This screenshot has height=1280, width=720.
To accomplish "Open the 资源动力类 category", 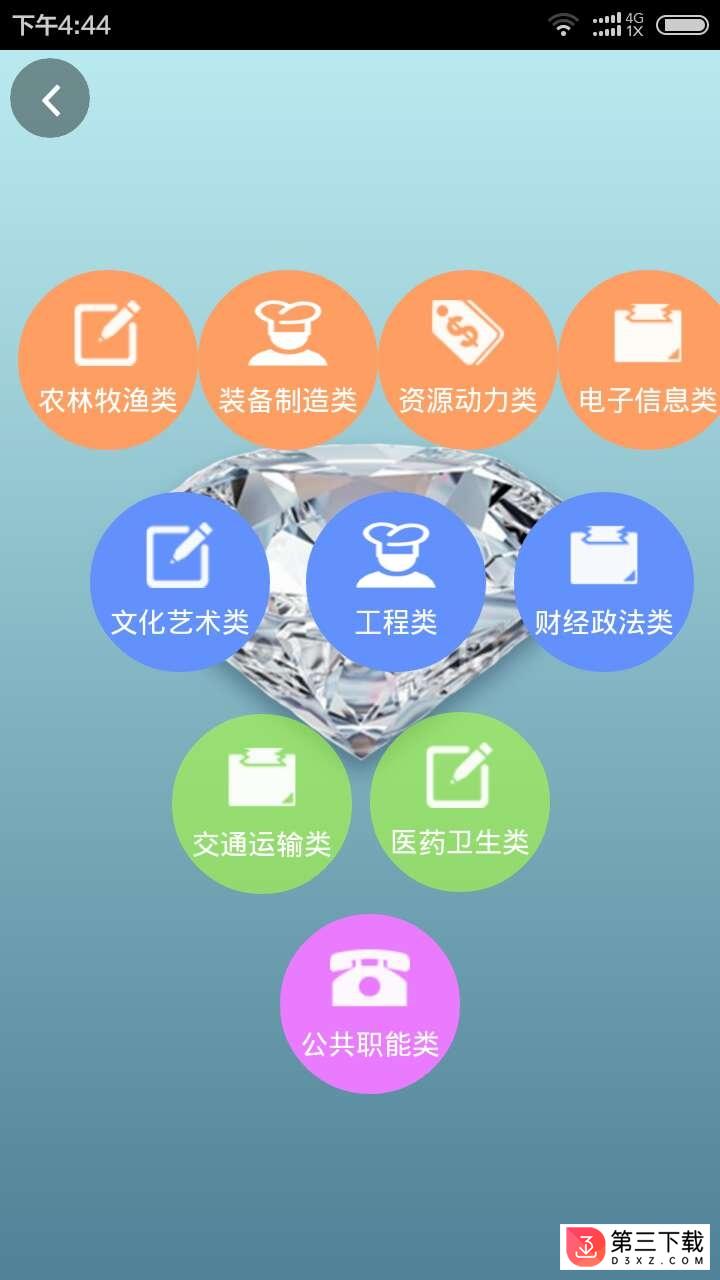I will click(x=468, y=360).
